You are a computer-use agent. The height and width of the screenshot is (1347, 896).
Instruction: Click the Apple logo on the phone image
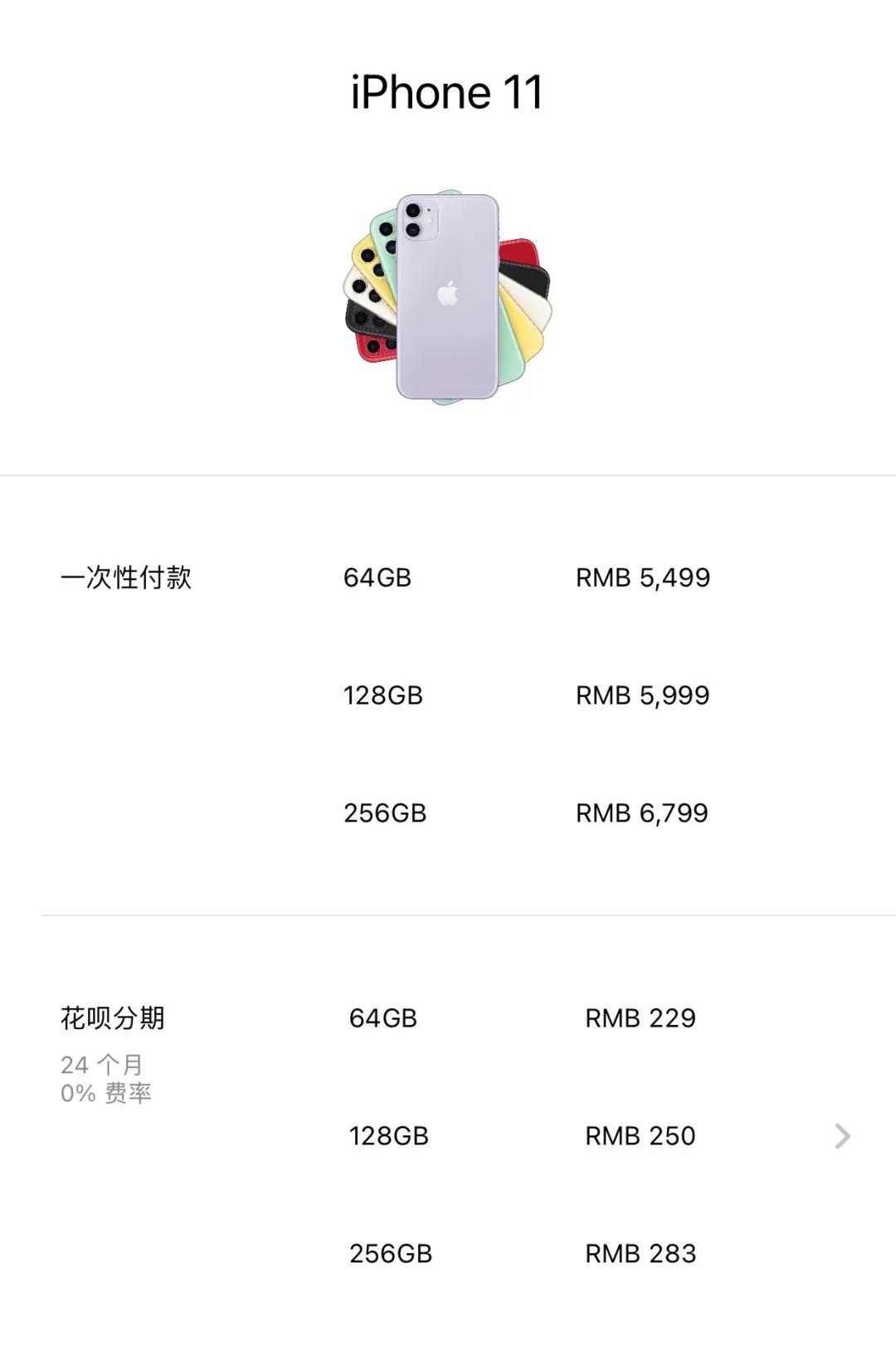point(447,291)
